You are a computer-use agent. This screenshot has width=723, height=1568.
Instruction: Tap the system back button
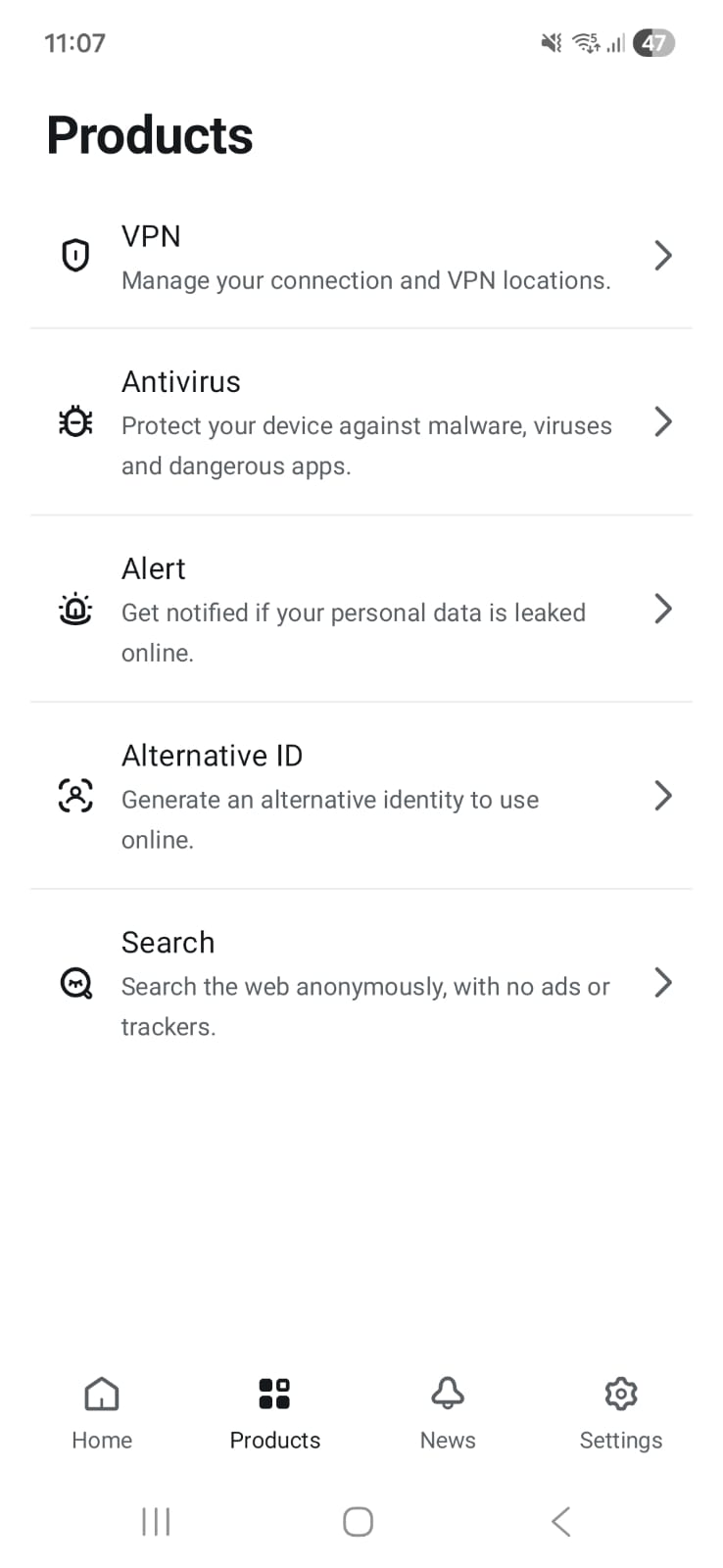[x=560, y=1521]
